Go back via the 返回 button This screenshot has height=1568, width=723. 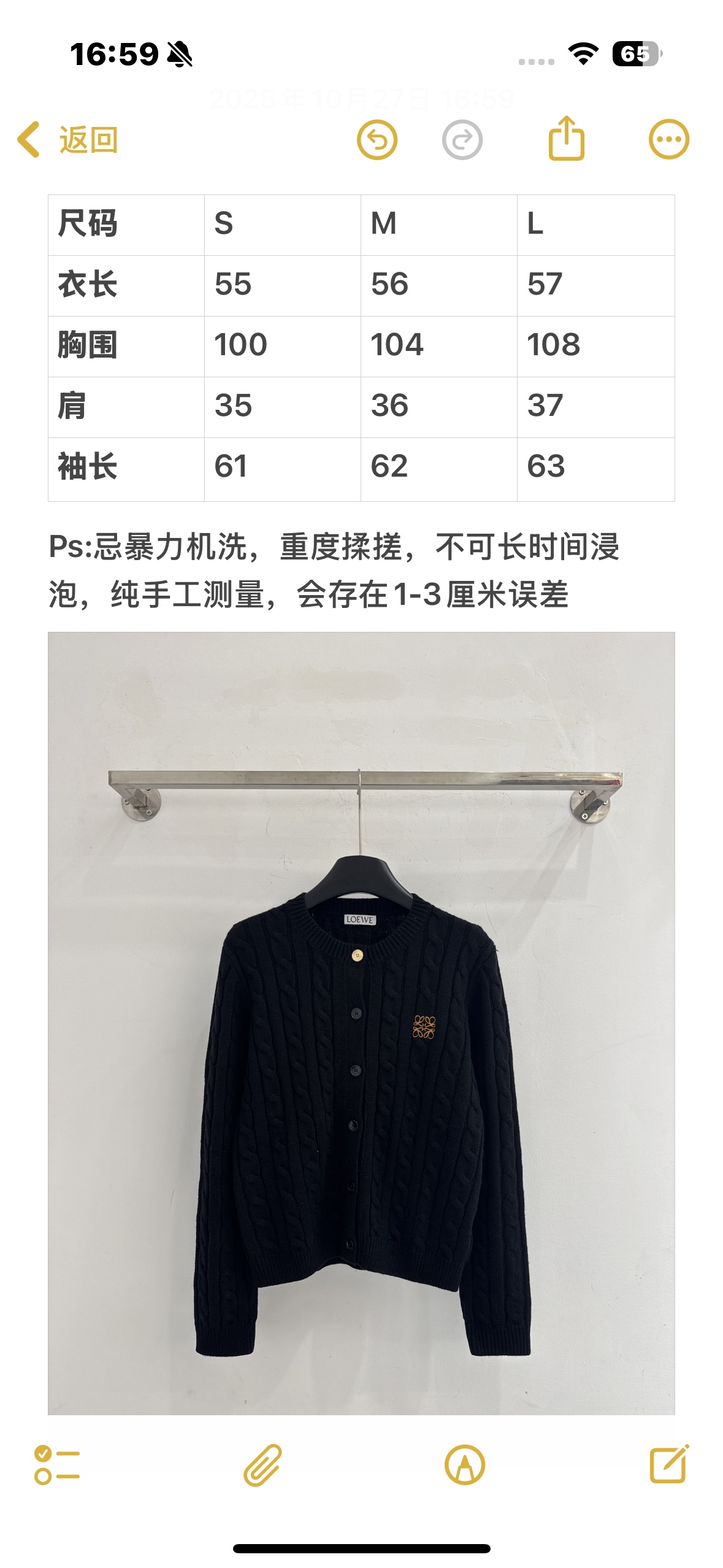(67, 140)
